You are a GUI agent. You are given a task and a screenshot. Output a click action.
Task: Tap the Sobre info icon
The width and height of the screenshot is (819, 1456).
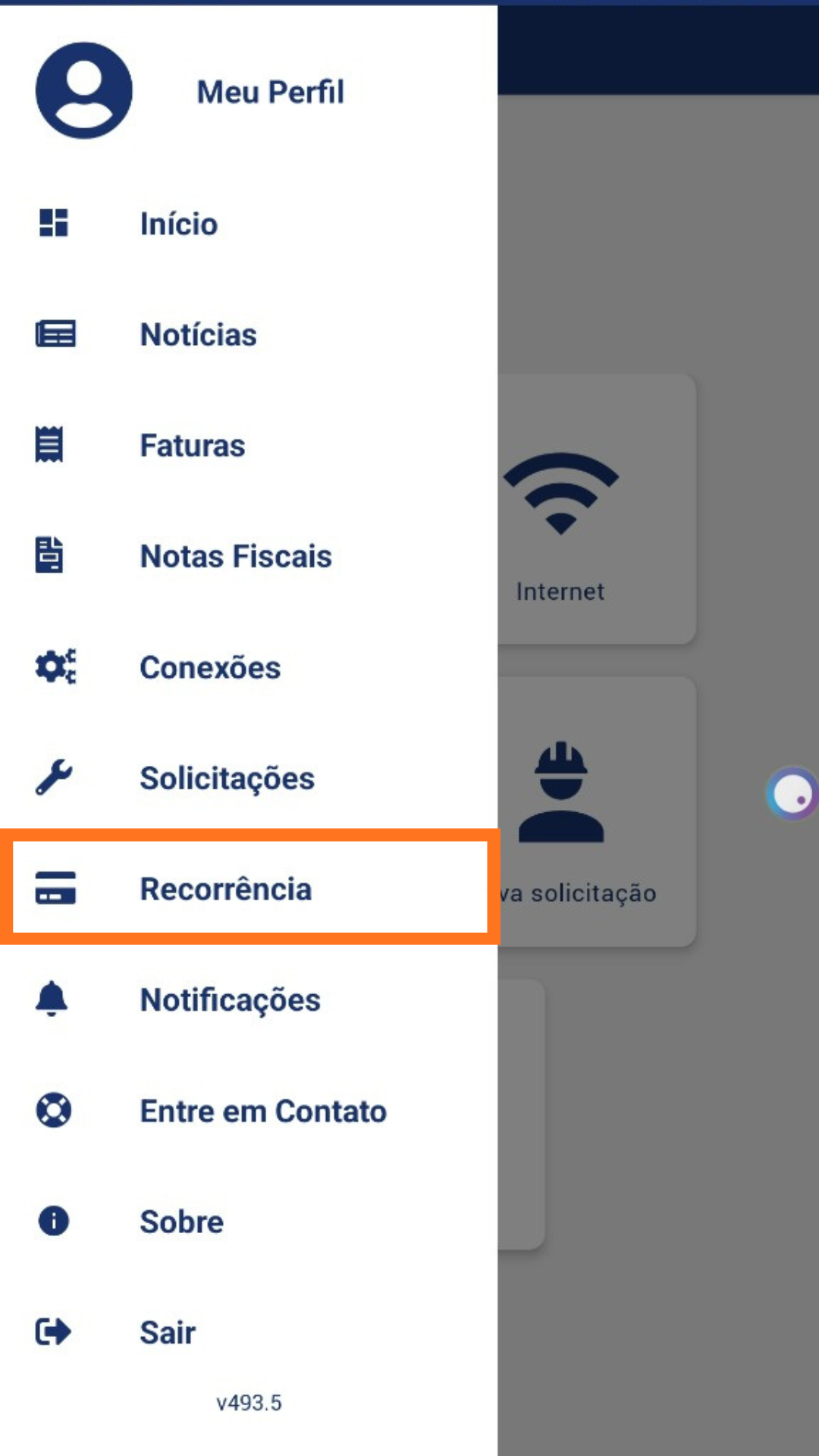pyautogui.click(x=53, y=1221)
